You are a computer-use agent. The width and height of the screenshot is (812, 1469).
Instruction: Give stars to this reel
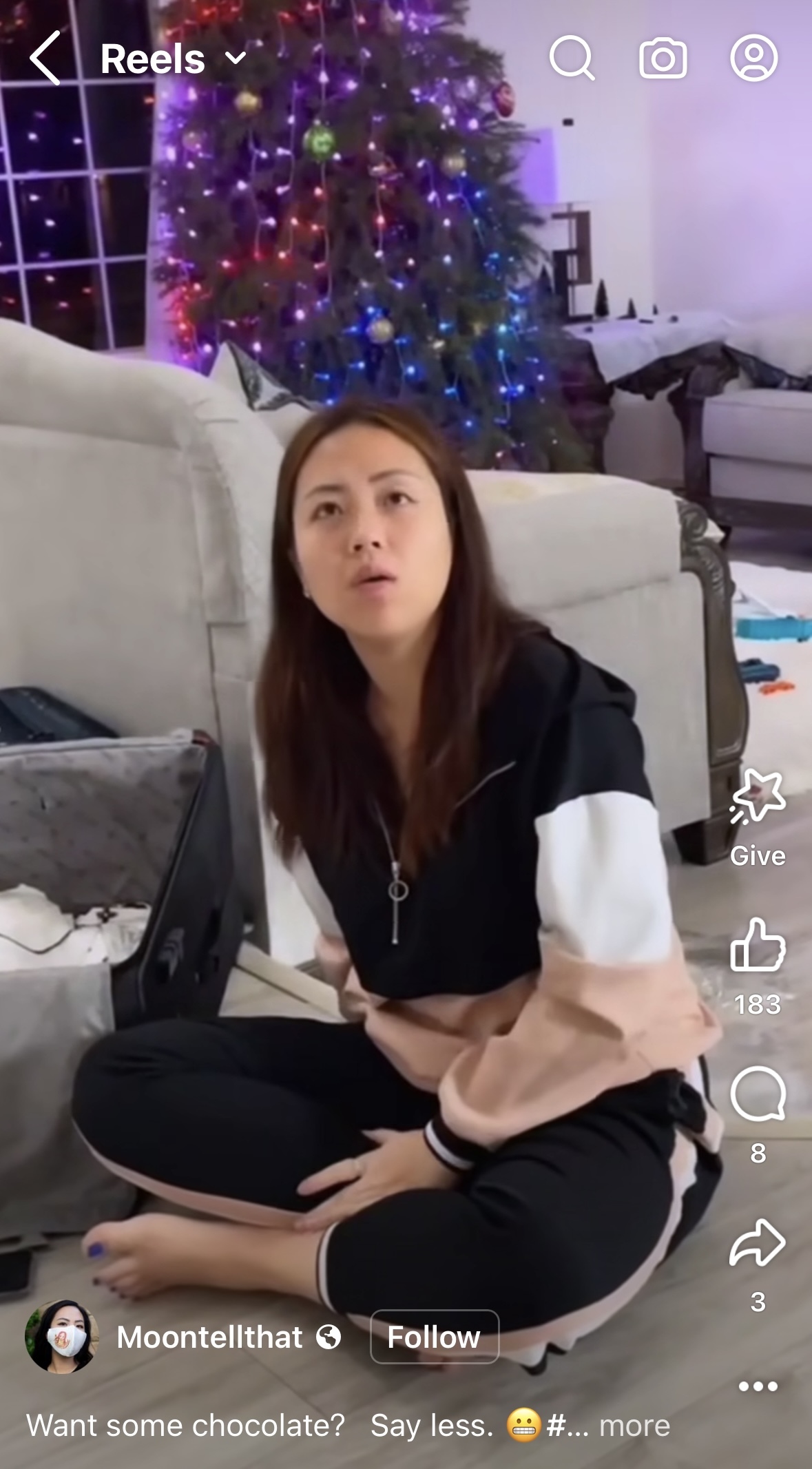757,799
